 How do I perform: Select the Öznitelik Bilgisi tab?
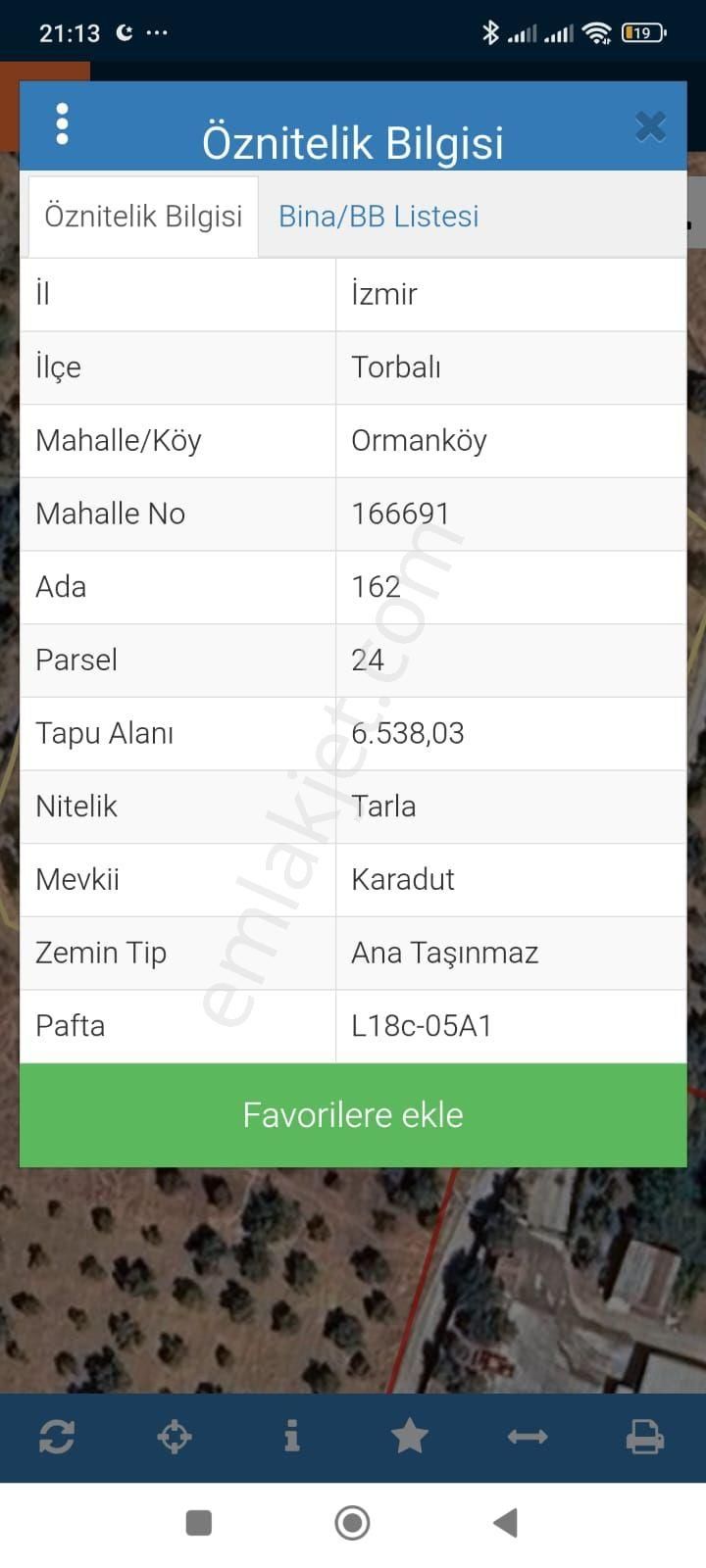click(142, 216)
